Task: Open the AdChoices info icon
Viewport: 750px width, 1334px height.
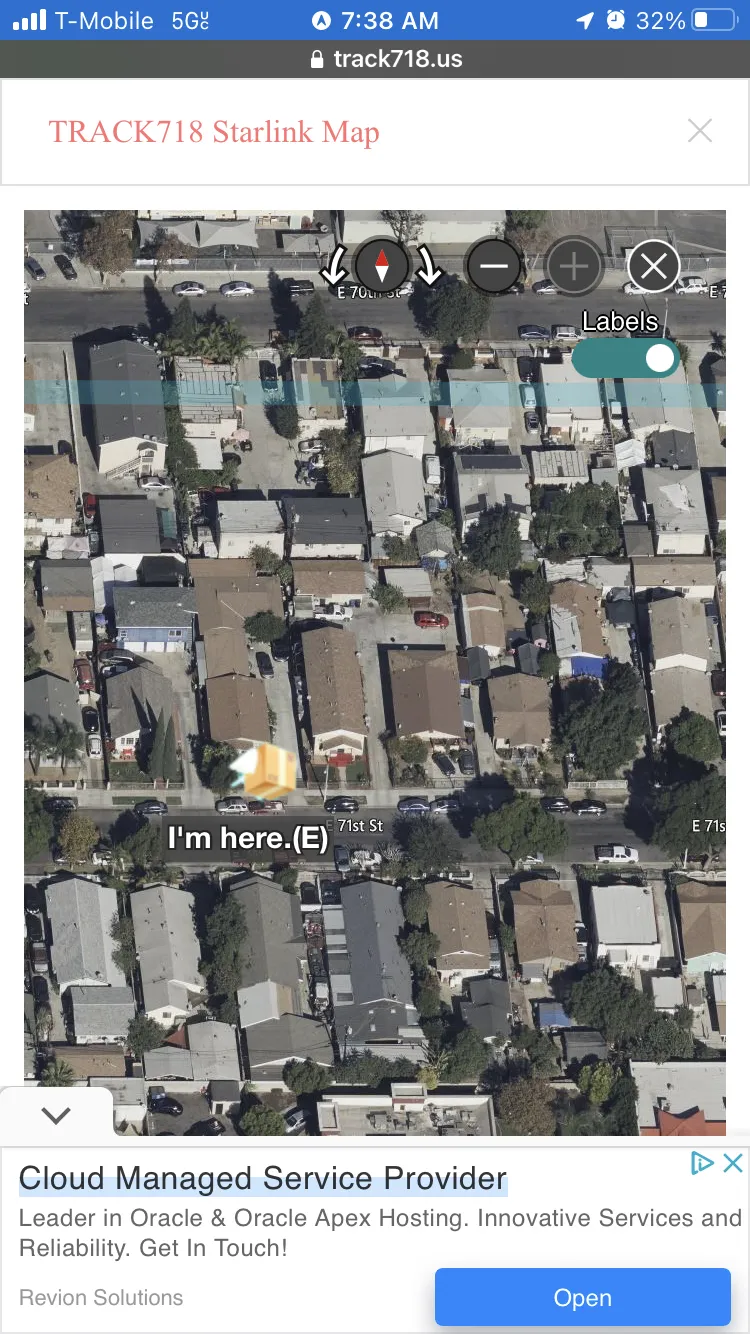Action: (x=703, y=1162)
